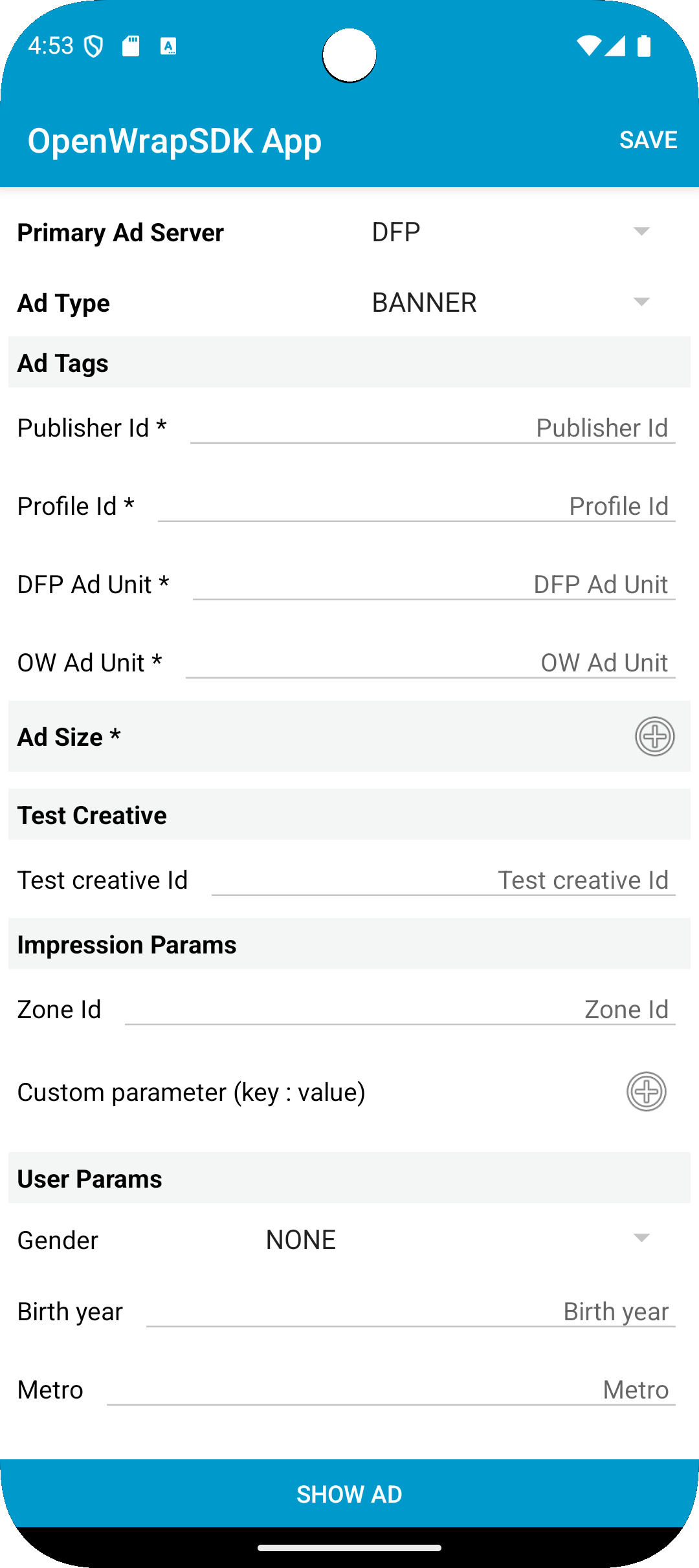
Task: Focus the Publisher Id input field
Action: click(x=434, y=427)
